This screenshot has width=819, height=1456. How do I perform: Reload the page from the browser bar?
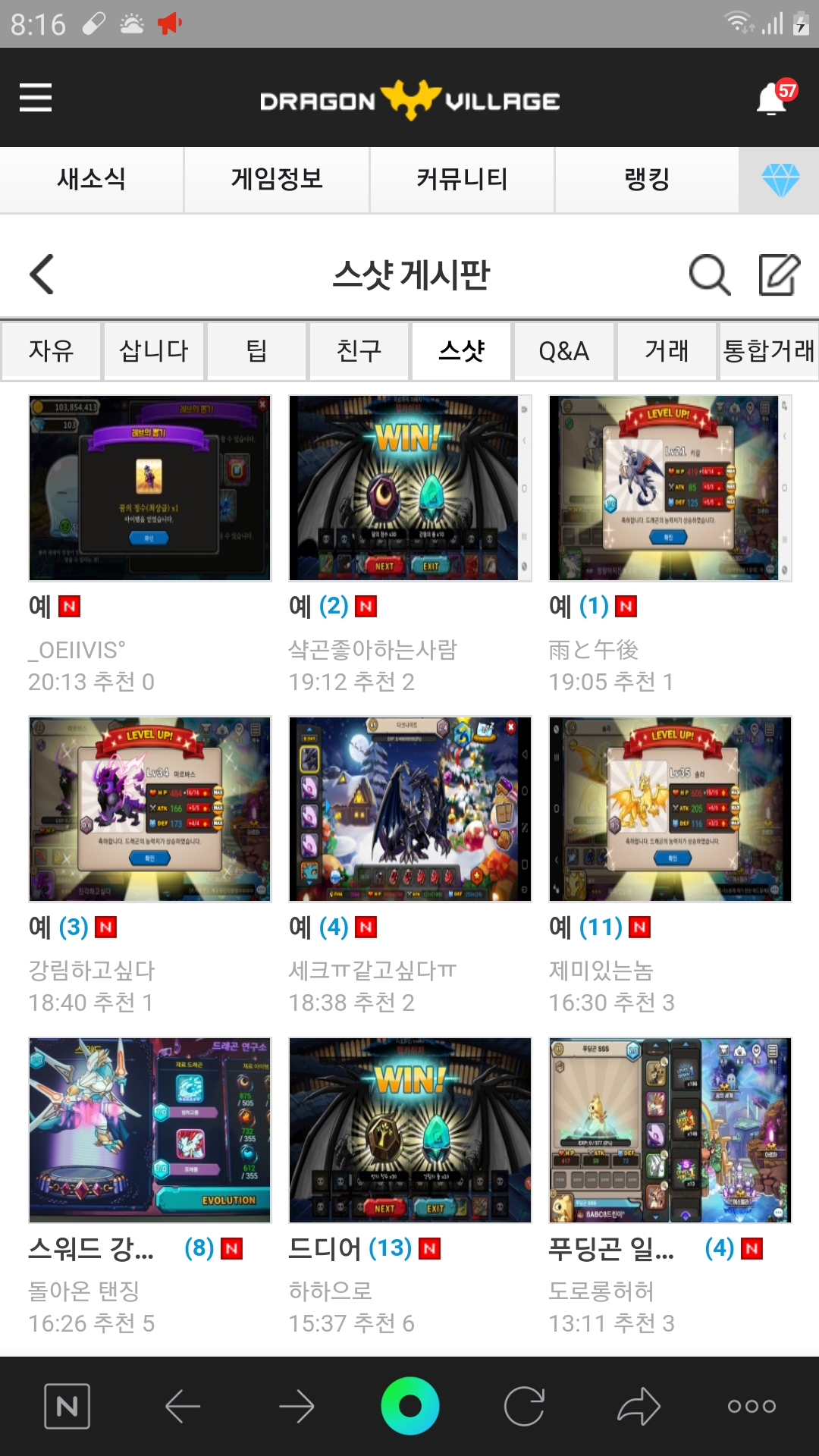(x=524, y=1407)
